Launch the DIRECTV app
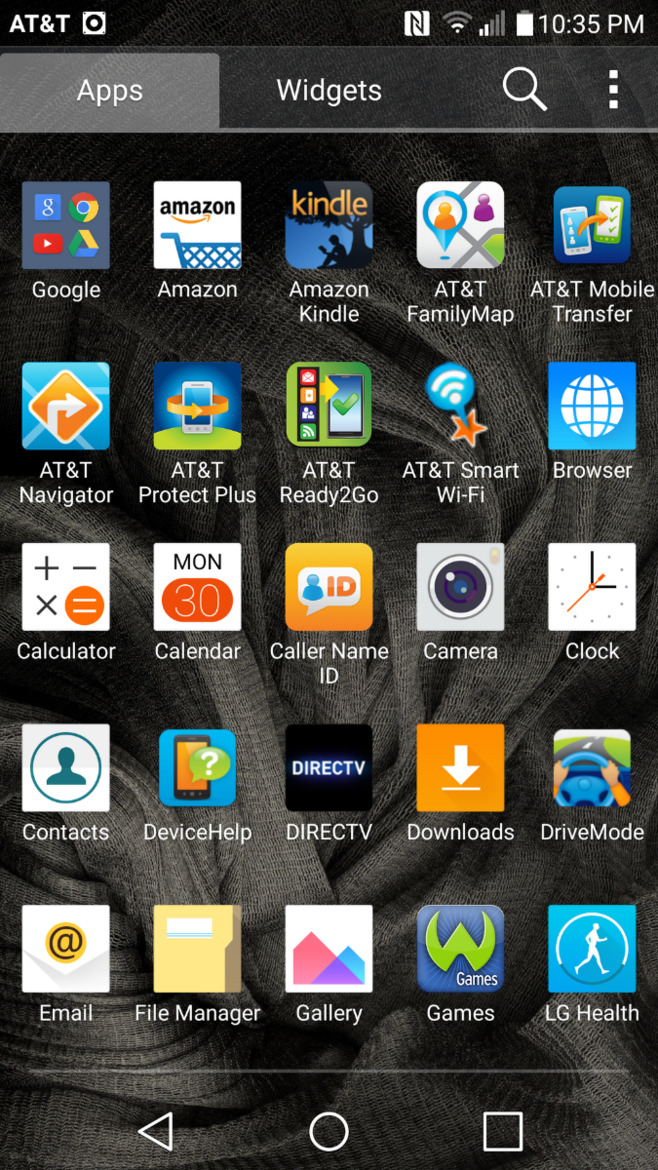 (329, 769)
